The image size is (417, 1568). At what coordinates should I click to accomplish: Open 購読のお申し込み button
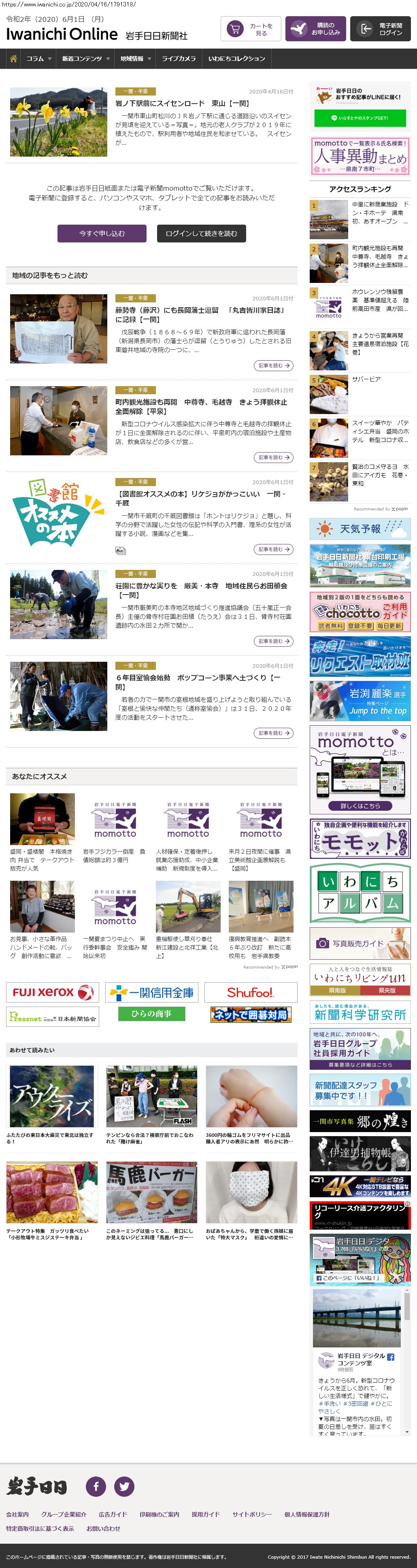point(315,29)
